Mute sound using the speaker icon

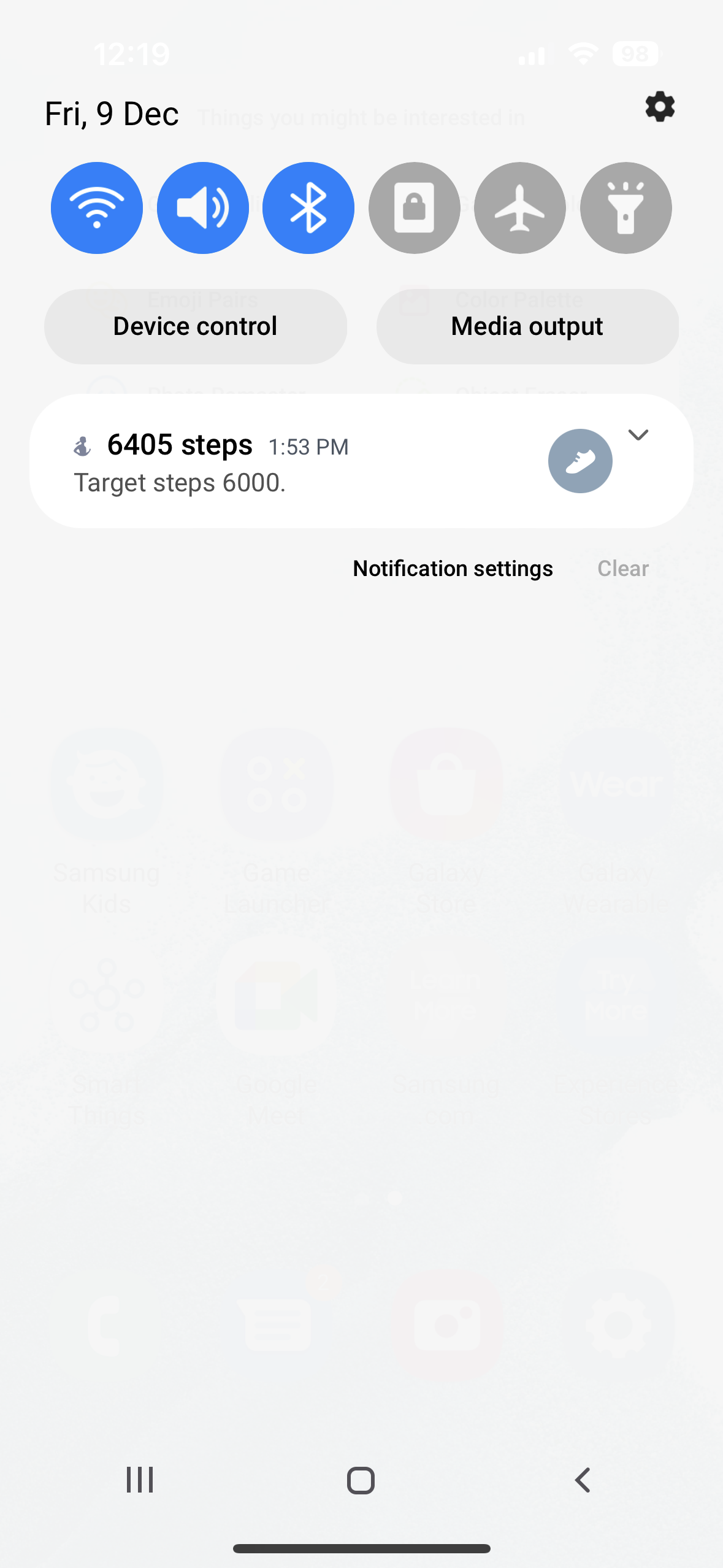pyautogui.click(x=202, y=207)
